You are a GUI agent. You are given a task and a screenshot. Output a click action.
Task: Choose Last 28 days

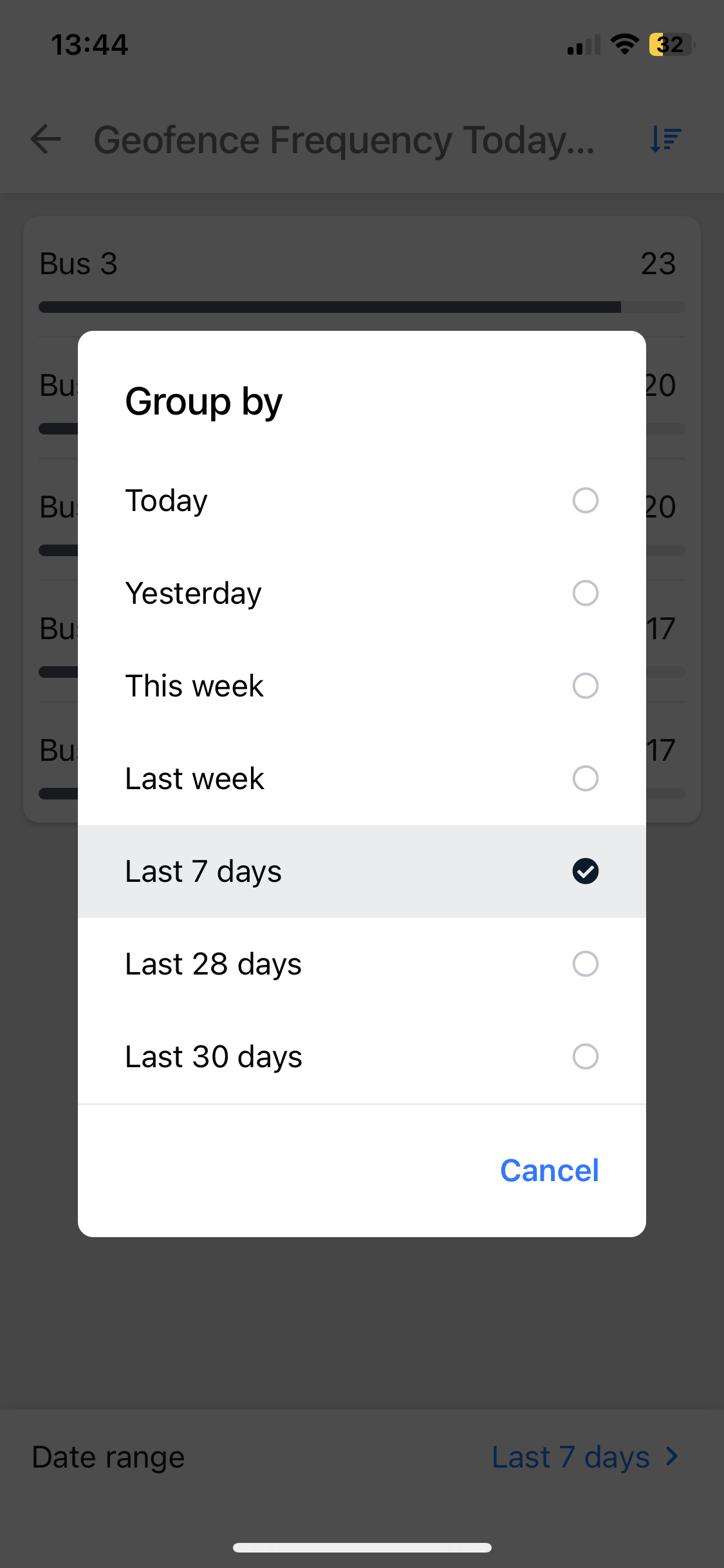tap(362, 964)
